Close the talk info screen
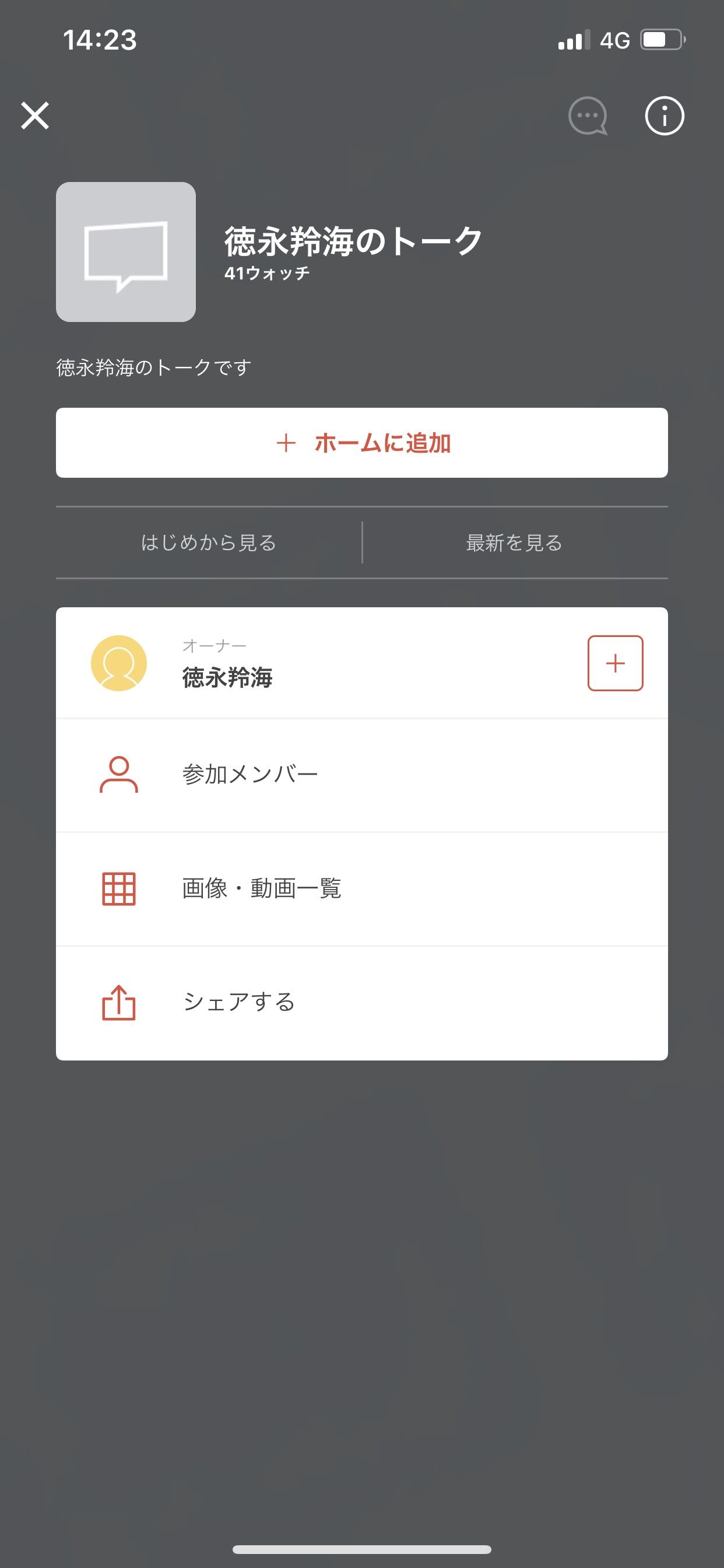This screenshot has height=1568, width=724. click(36, 116)
